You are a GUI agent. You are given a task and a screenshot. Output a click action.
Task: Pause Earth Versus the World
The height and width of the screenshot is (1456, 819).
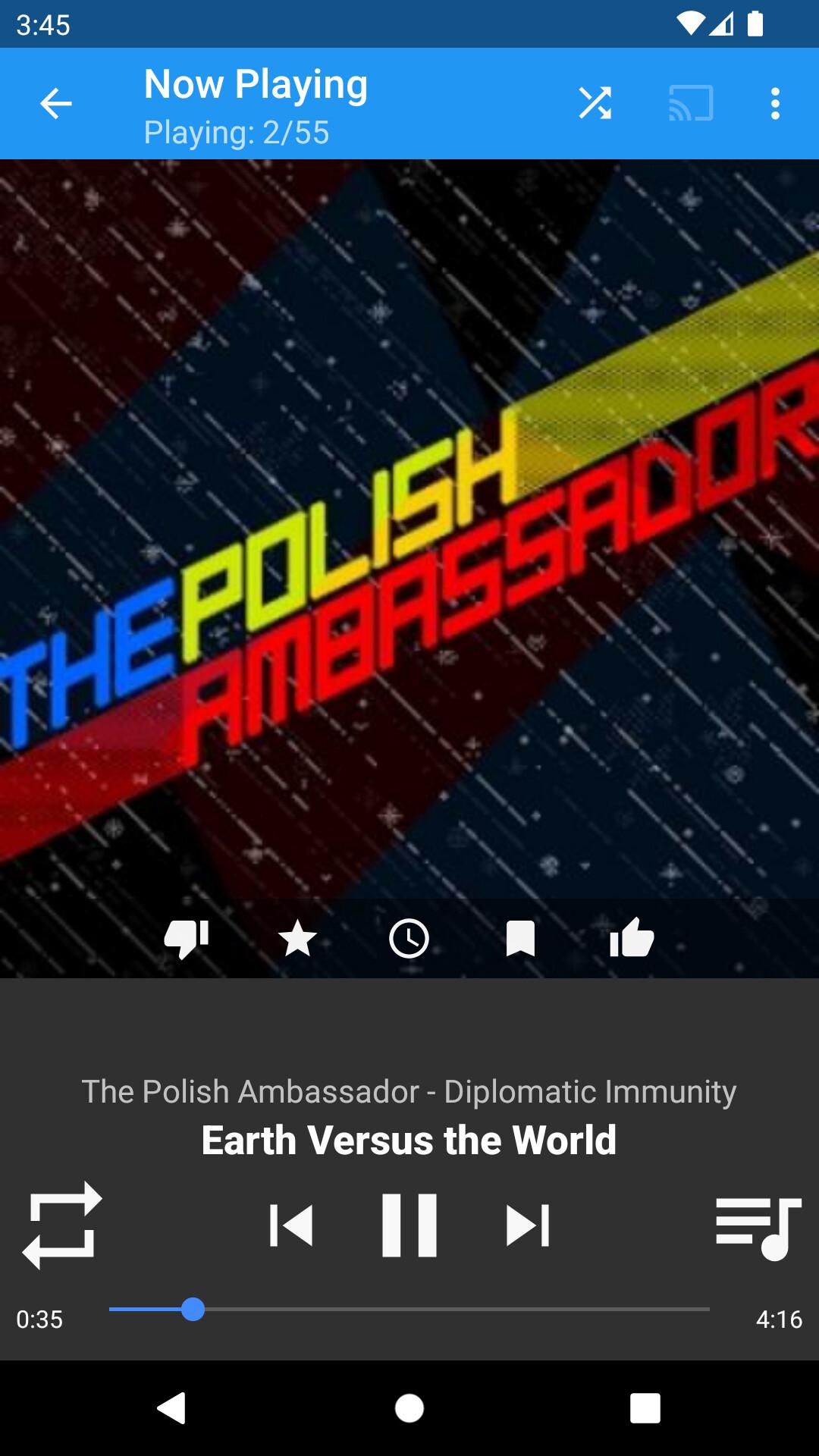[x=409, y=1225]
